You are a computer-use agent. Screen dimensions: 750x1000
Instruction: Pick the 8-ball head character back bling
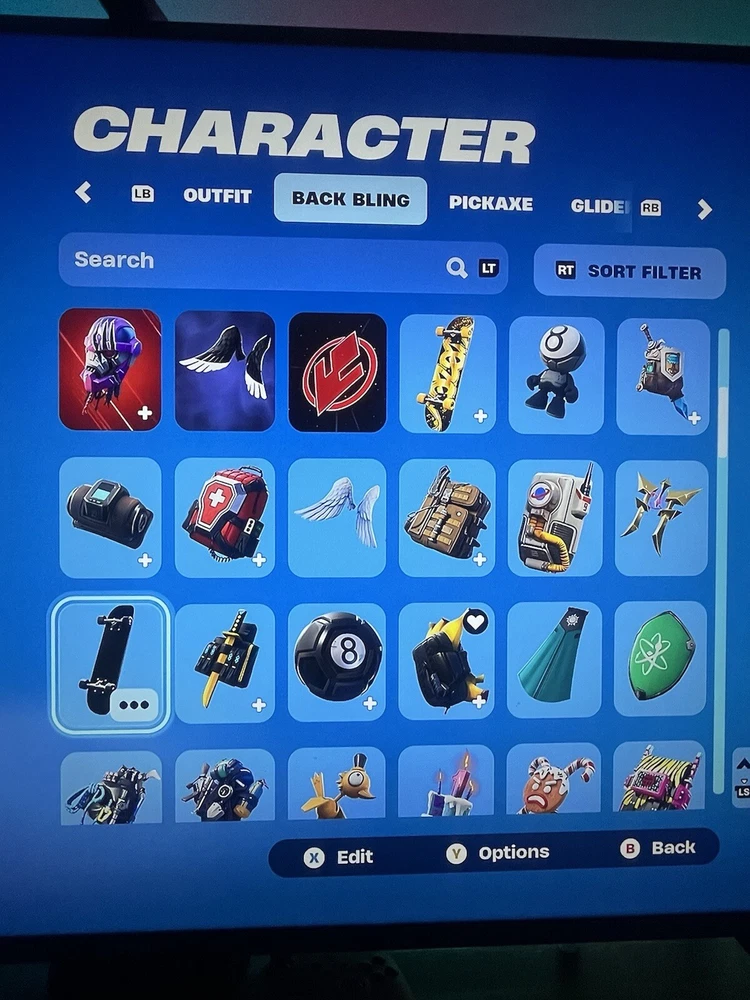[x=556, y=374]
